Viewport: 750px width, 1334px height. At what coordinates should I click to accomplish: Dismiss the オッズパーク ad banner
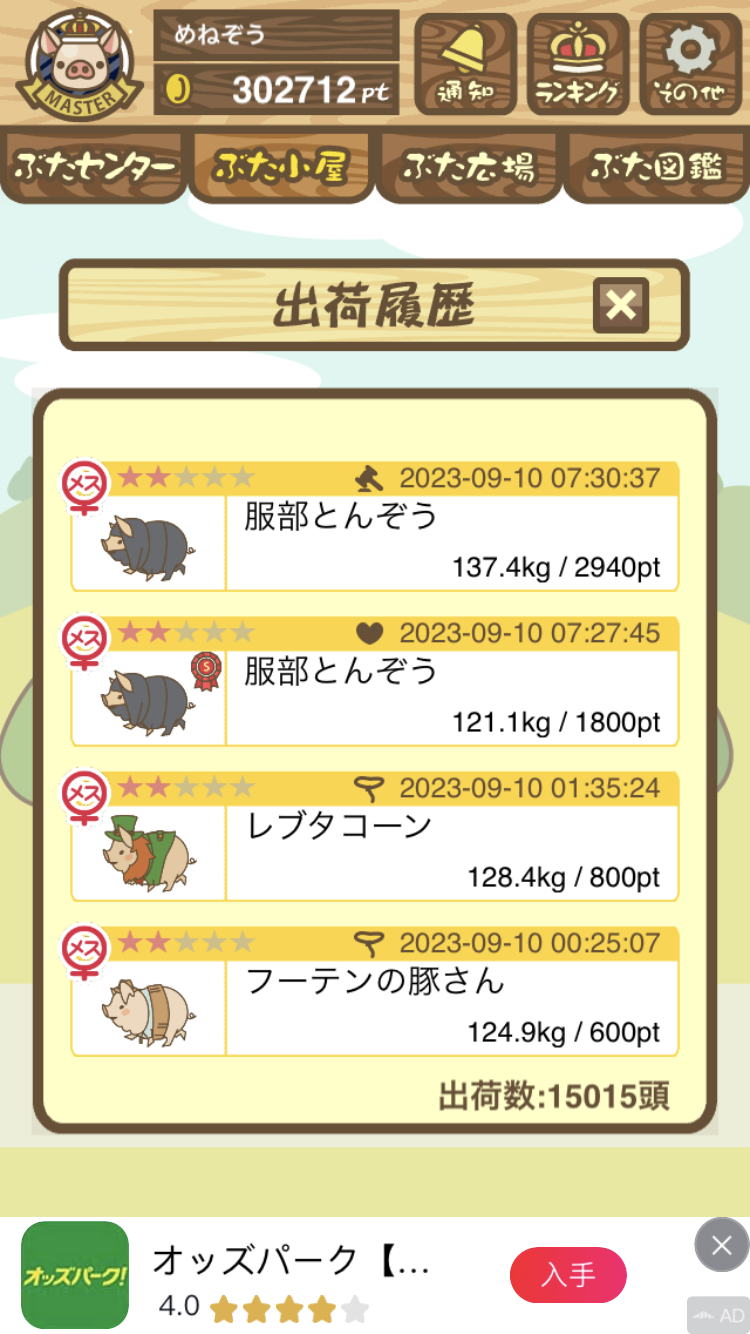point(721,1245)
